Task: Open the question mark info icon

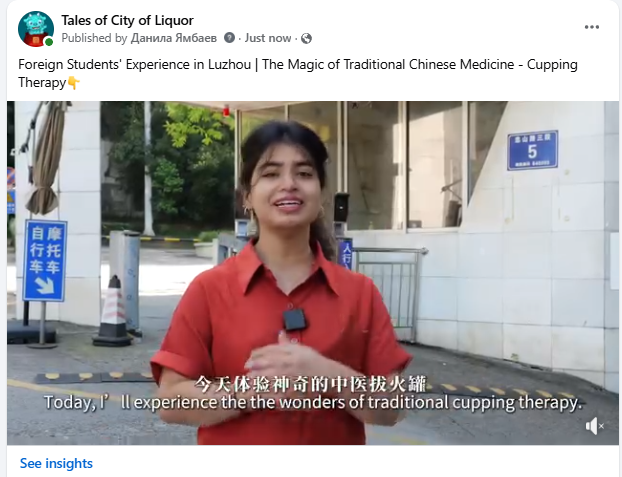Action: tap(229, 38)
